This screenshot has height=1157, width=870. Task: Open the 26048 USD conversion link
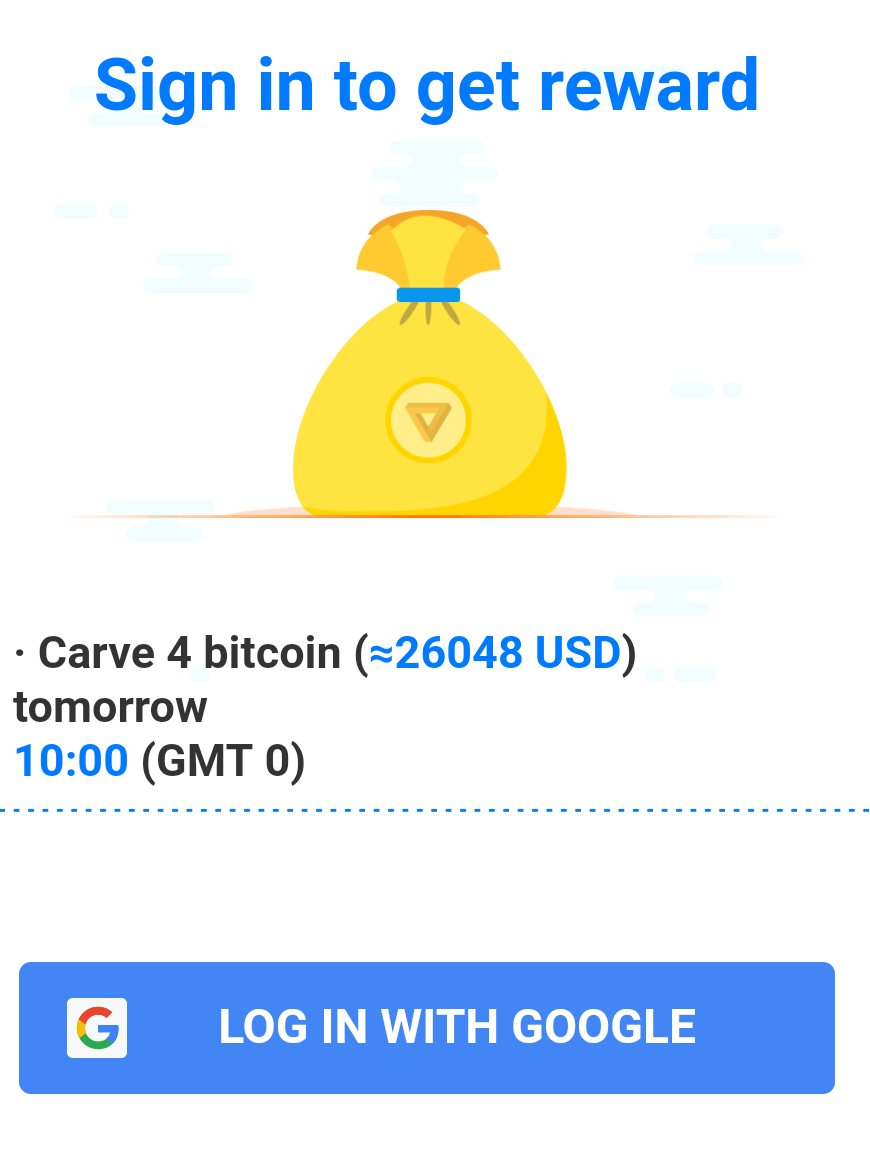(497, 652)
